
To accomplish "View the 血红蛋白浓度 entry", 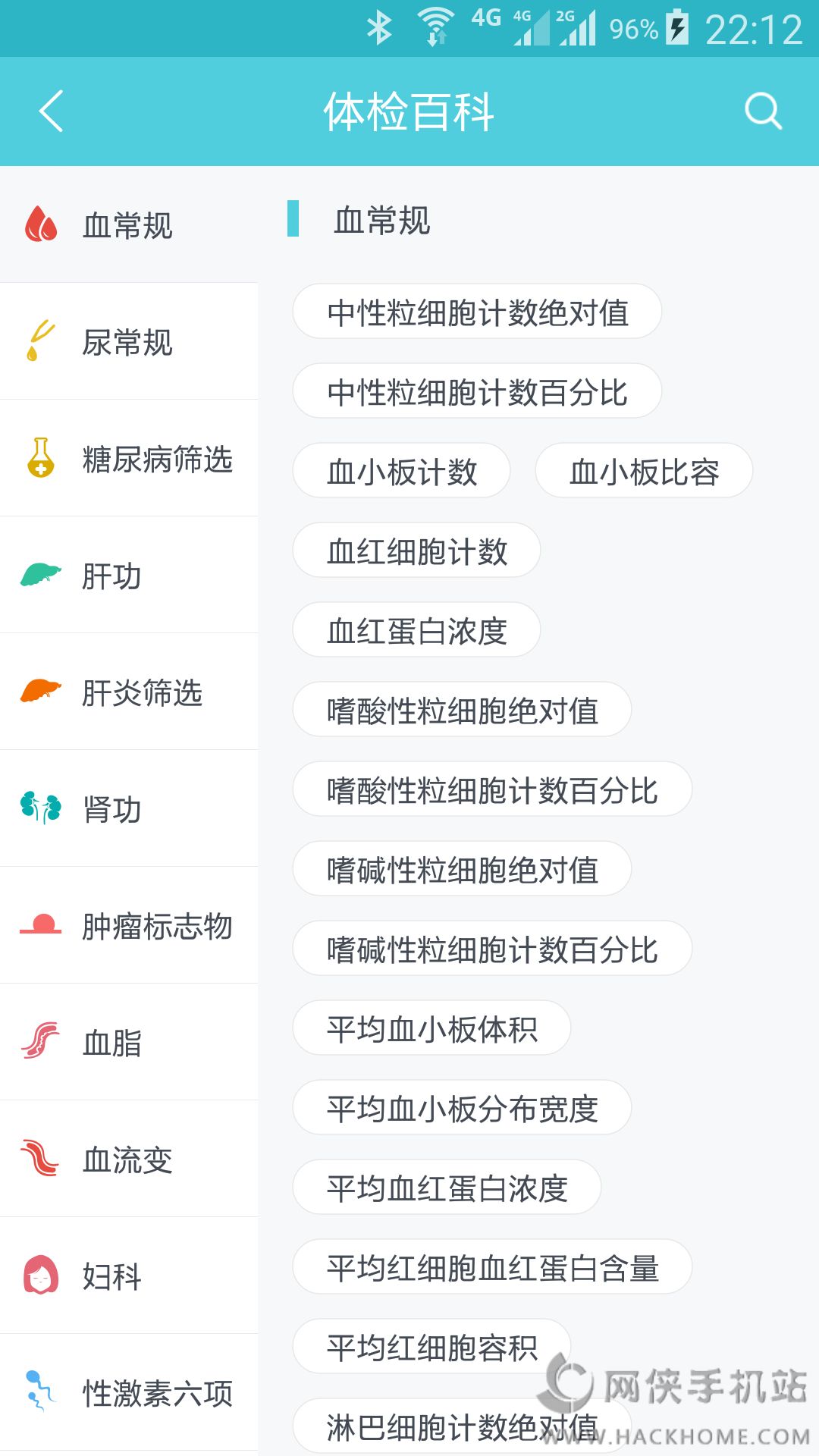I will pos(416,630).
